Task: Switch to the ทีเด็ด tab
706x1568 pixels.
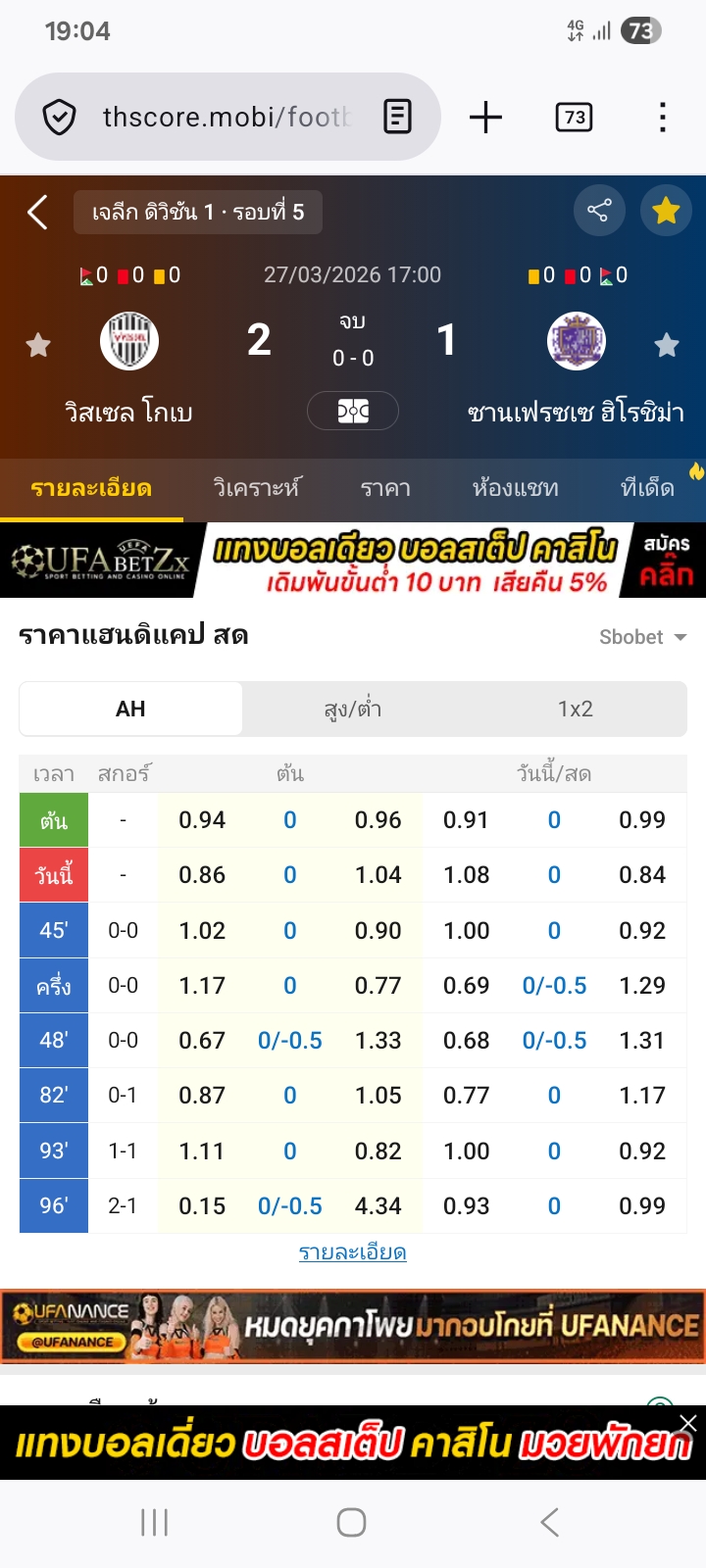Action: click(647, 488)
